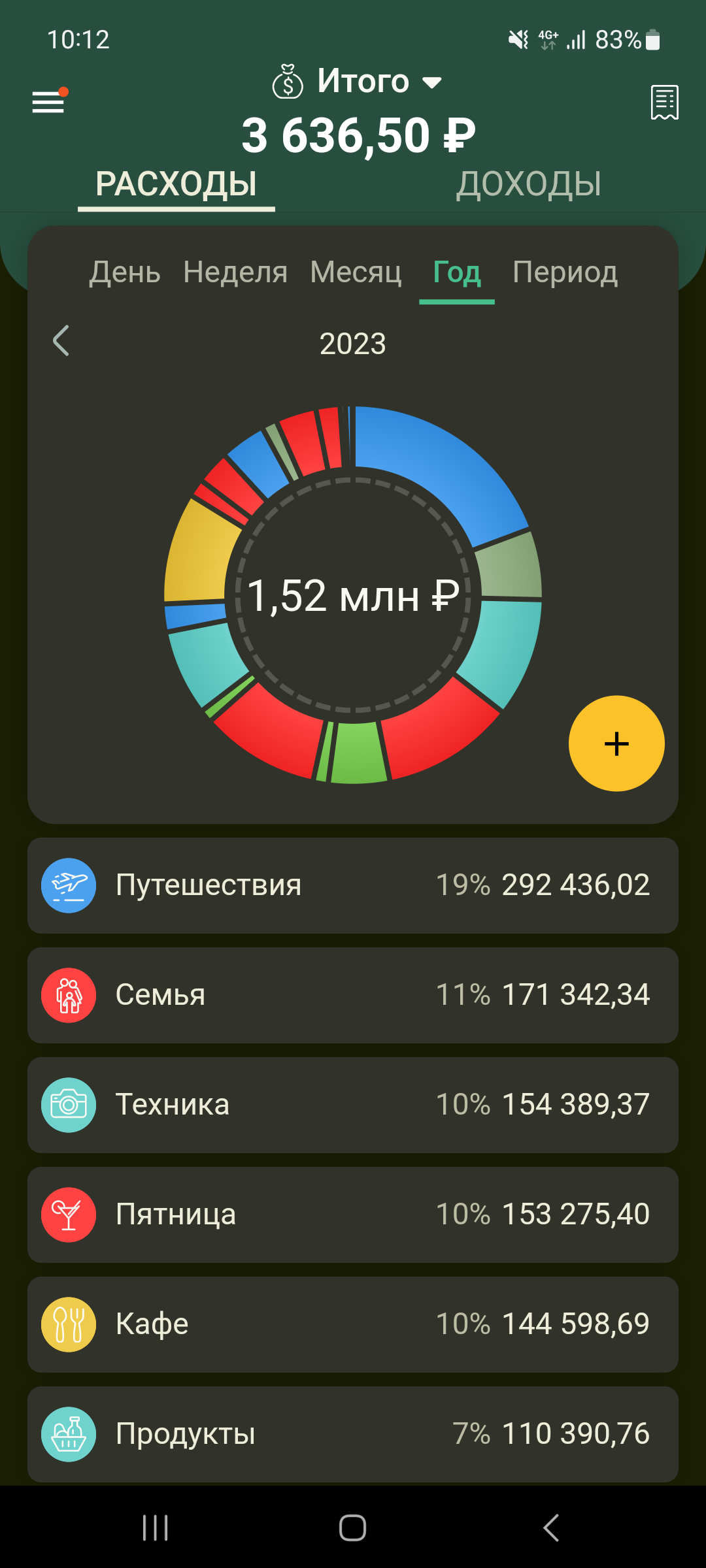The width and height of the screenshot is (706, 1568).
Task: Choose the custom Период tab
Action: pyautogui.click(x=565, y=272)
